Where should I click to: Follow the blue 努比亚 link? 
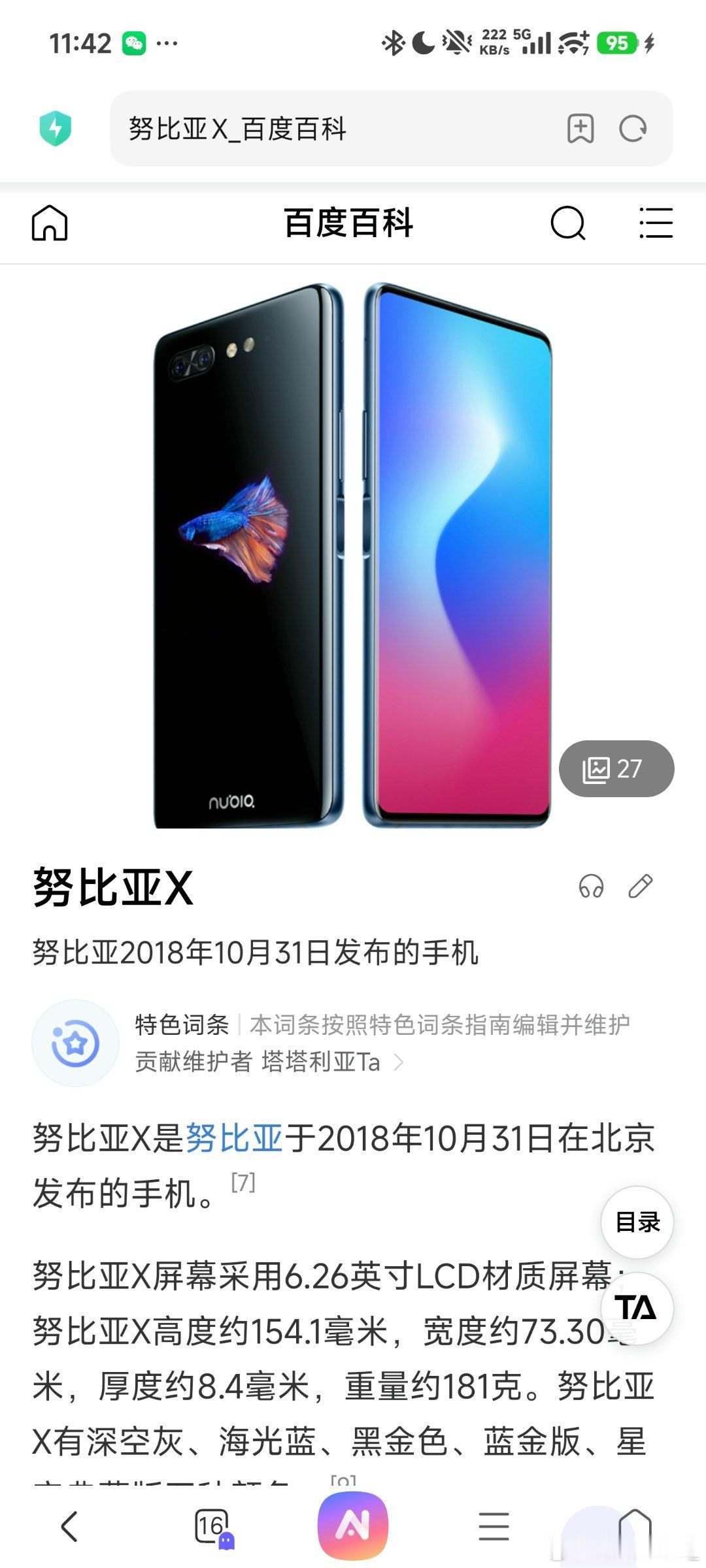(234, 1137)
